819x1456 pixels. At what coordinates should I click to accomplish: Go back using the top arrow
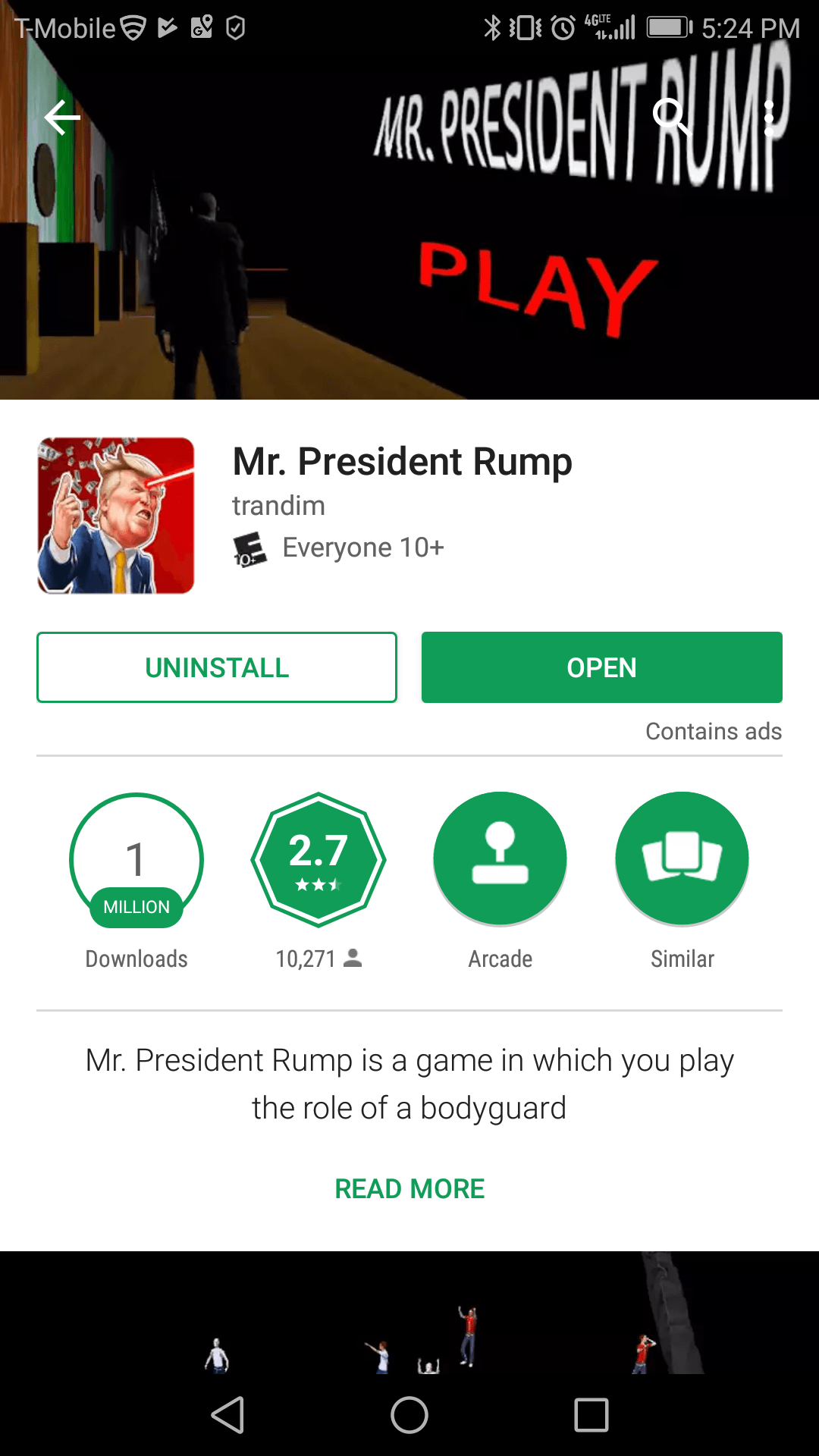(62, 118)
